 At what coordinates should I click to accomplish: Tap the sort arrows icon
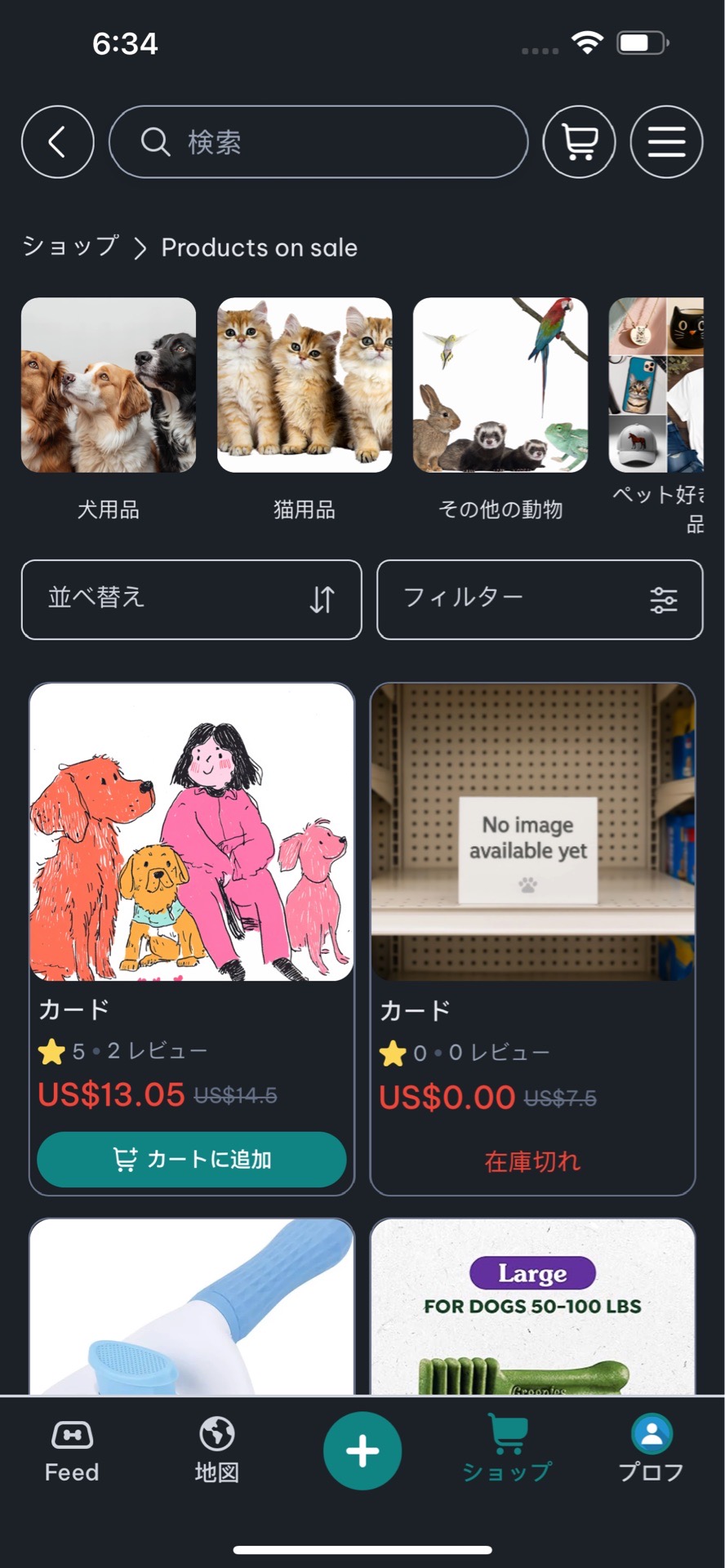point(322,599)
